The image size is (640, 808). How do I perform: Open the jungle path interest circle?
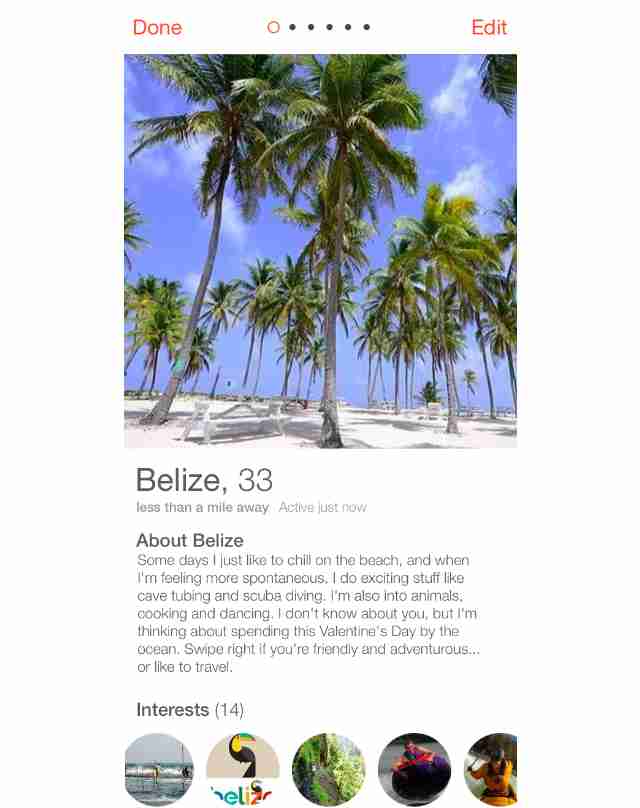tap(328, 769)
